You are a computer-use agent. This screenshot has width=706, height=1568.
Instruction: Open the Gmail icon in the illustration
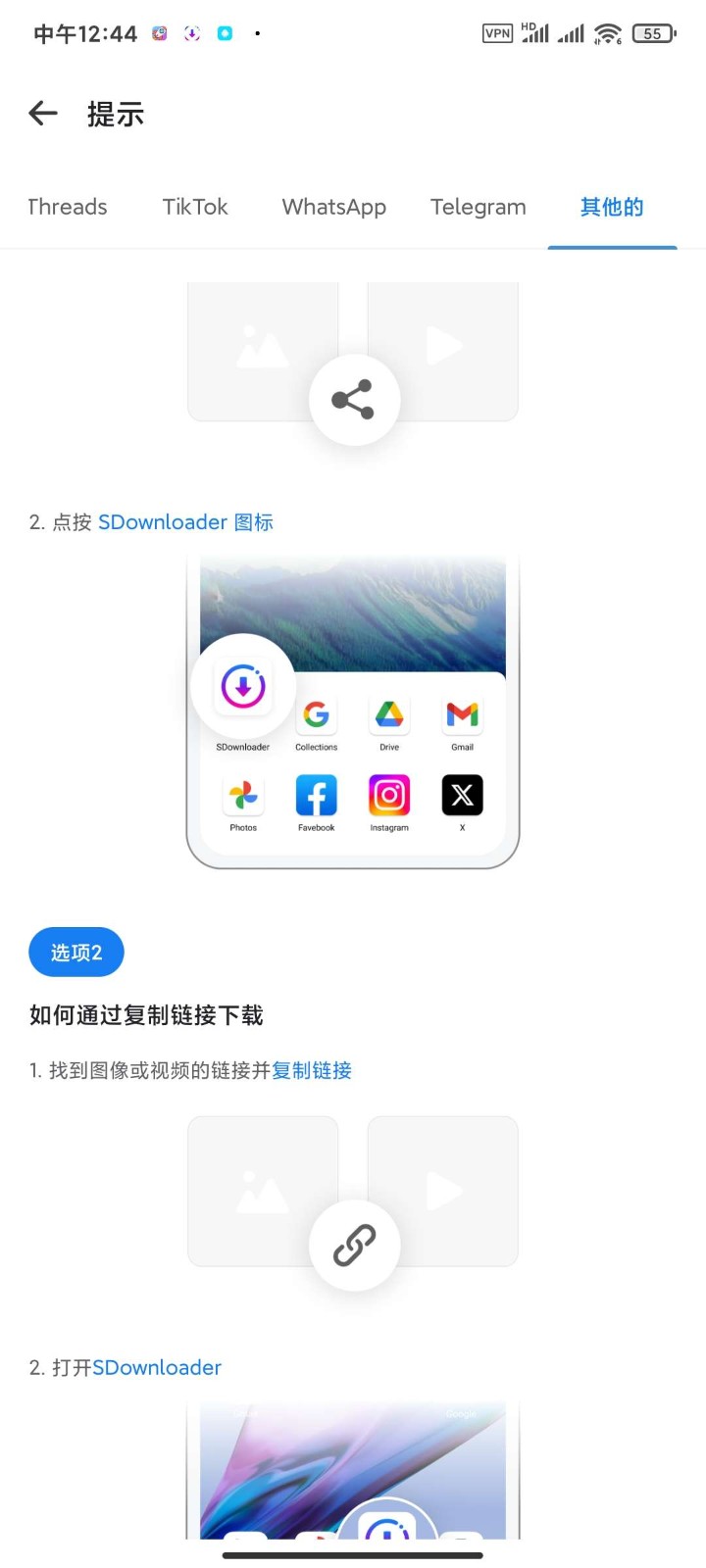[x=461, y=714]
